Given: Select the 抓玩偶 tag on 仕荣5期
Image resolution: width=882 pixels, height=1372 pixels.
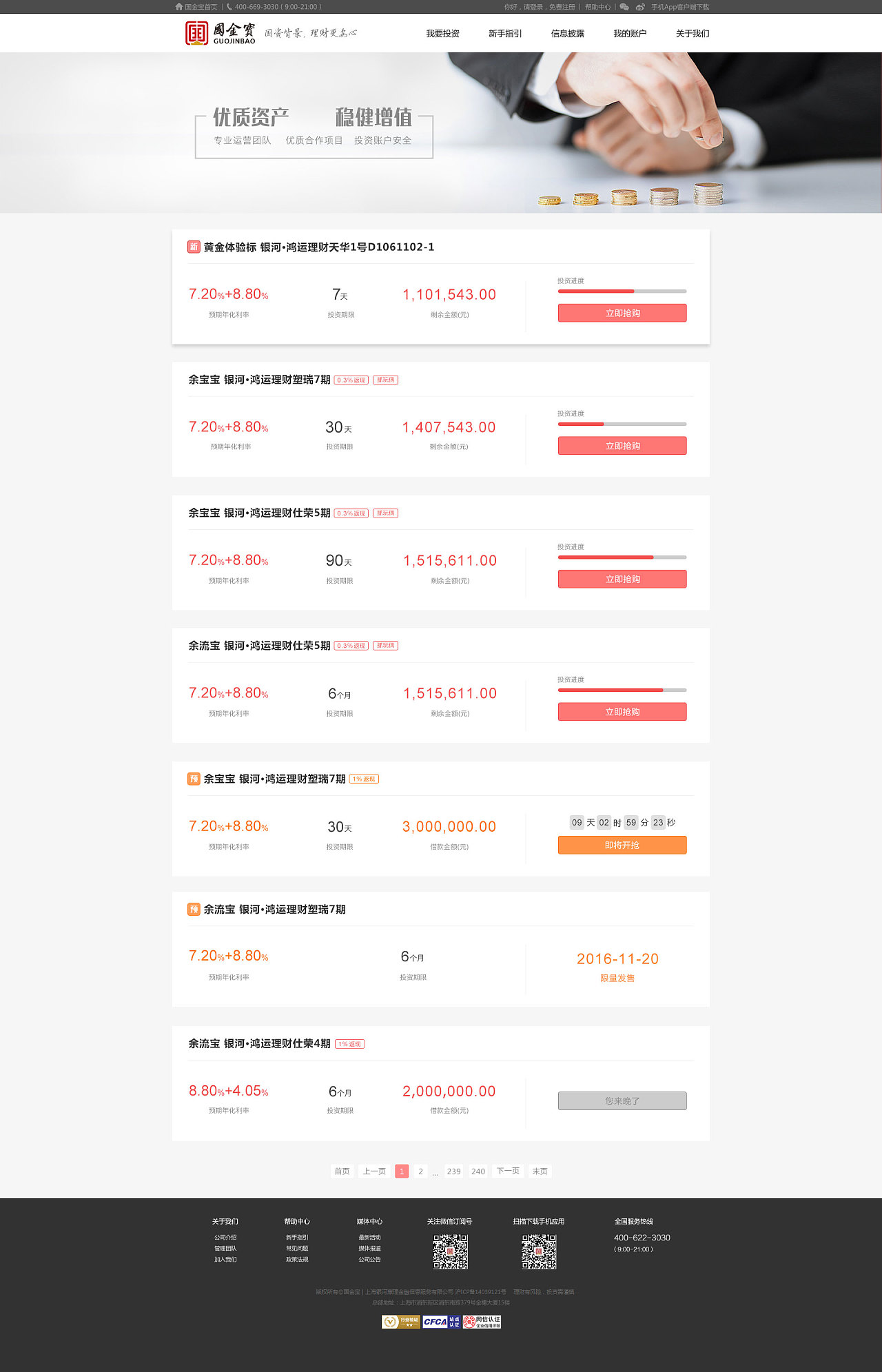Looking at the screenshot, I should 385,513.
